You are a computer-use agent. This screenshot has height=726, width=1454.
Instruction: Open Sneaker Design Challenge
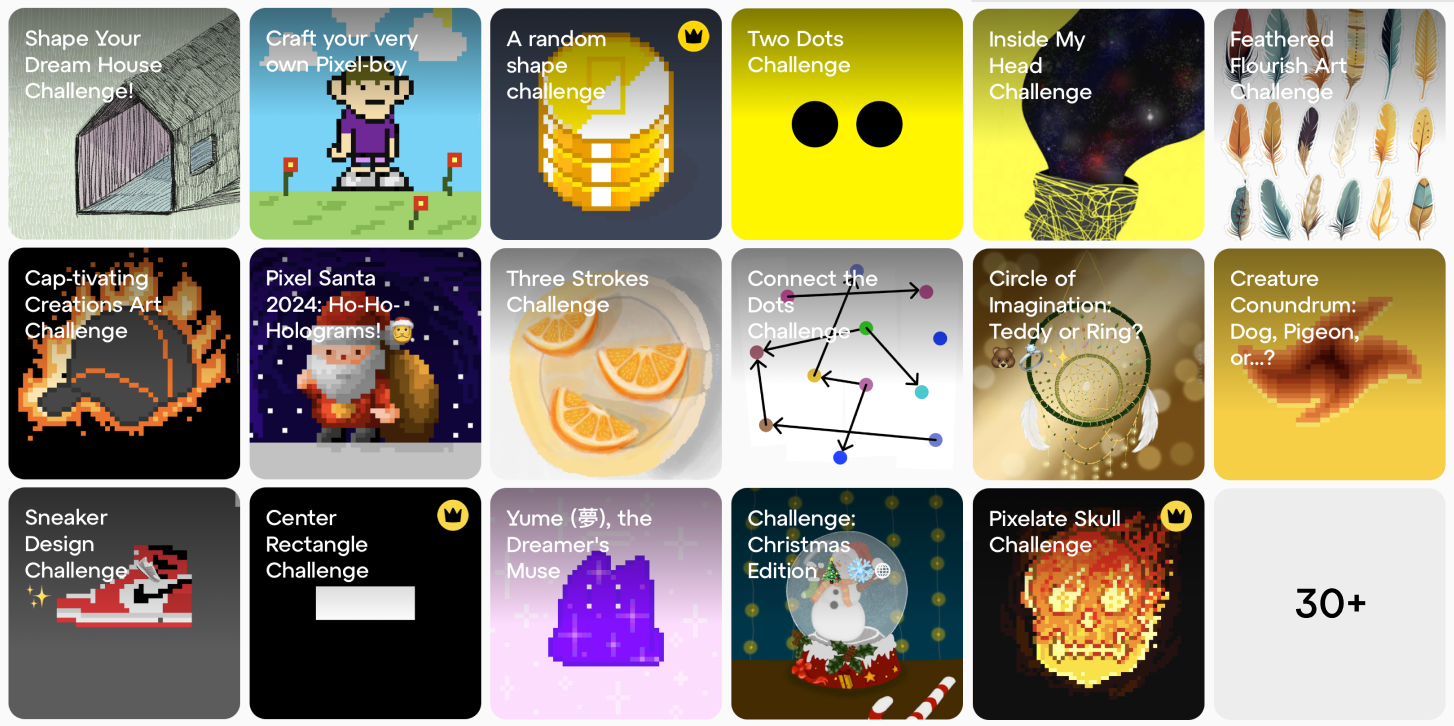[x=124, y=604]
